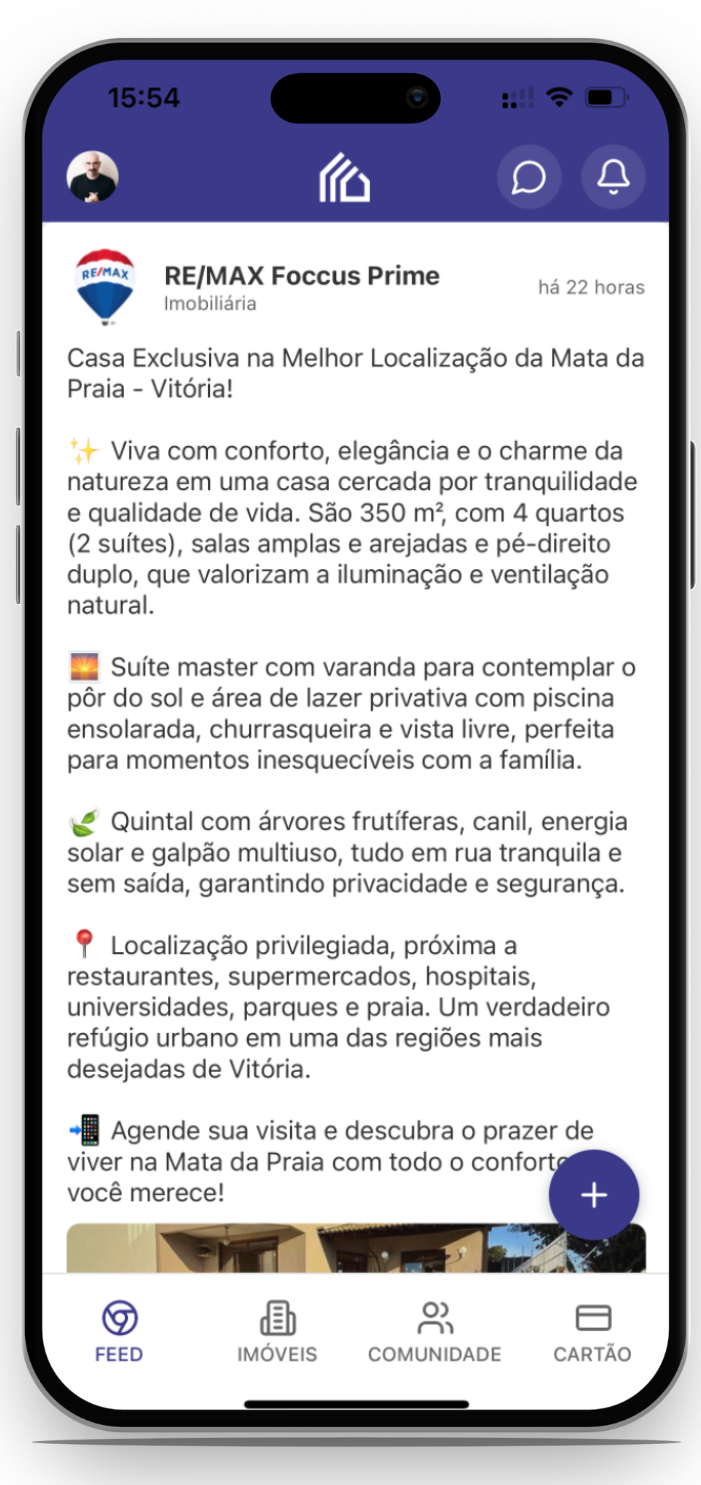Select the Cartão tab
701x1485 pixels.
tap(593, 1332)
